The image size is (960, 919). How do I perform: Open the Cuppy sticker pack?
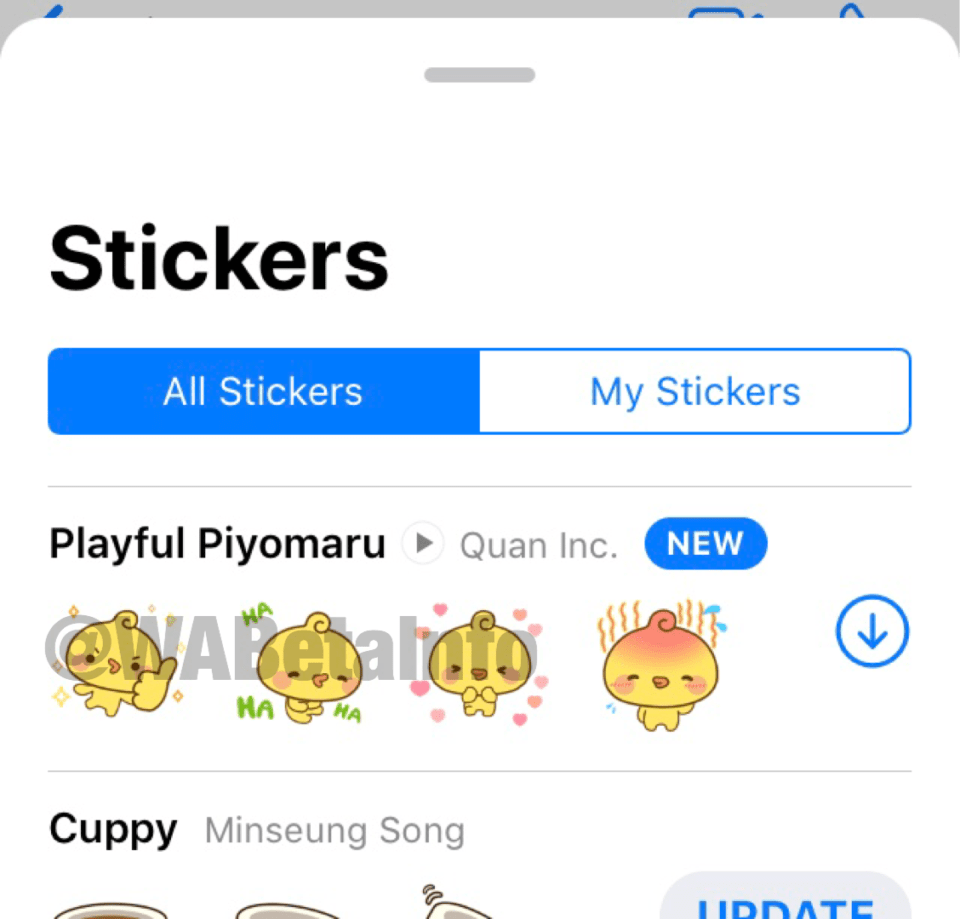113,829
